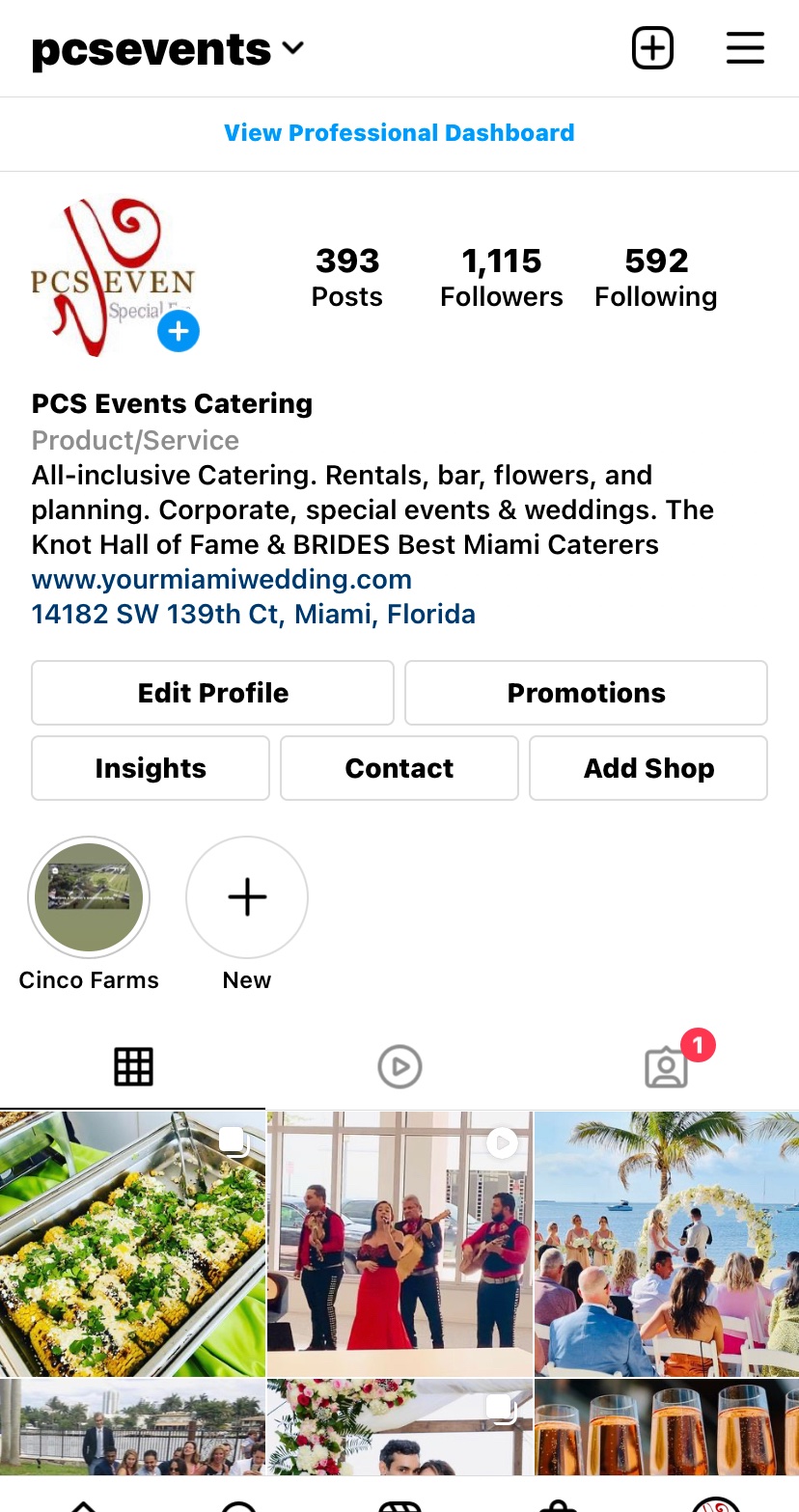This screenshot has width=799, height=1512.
Task: Tap the Contact button
Action: click(x=399, y=768)
